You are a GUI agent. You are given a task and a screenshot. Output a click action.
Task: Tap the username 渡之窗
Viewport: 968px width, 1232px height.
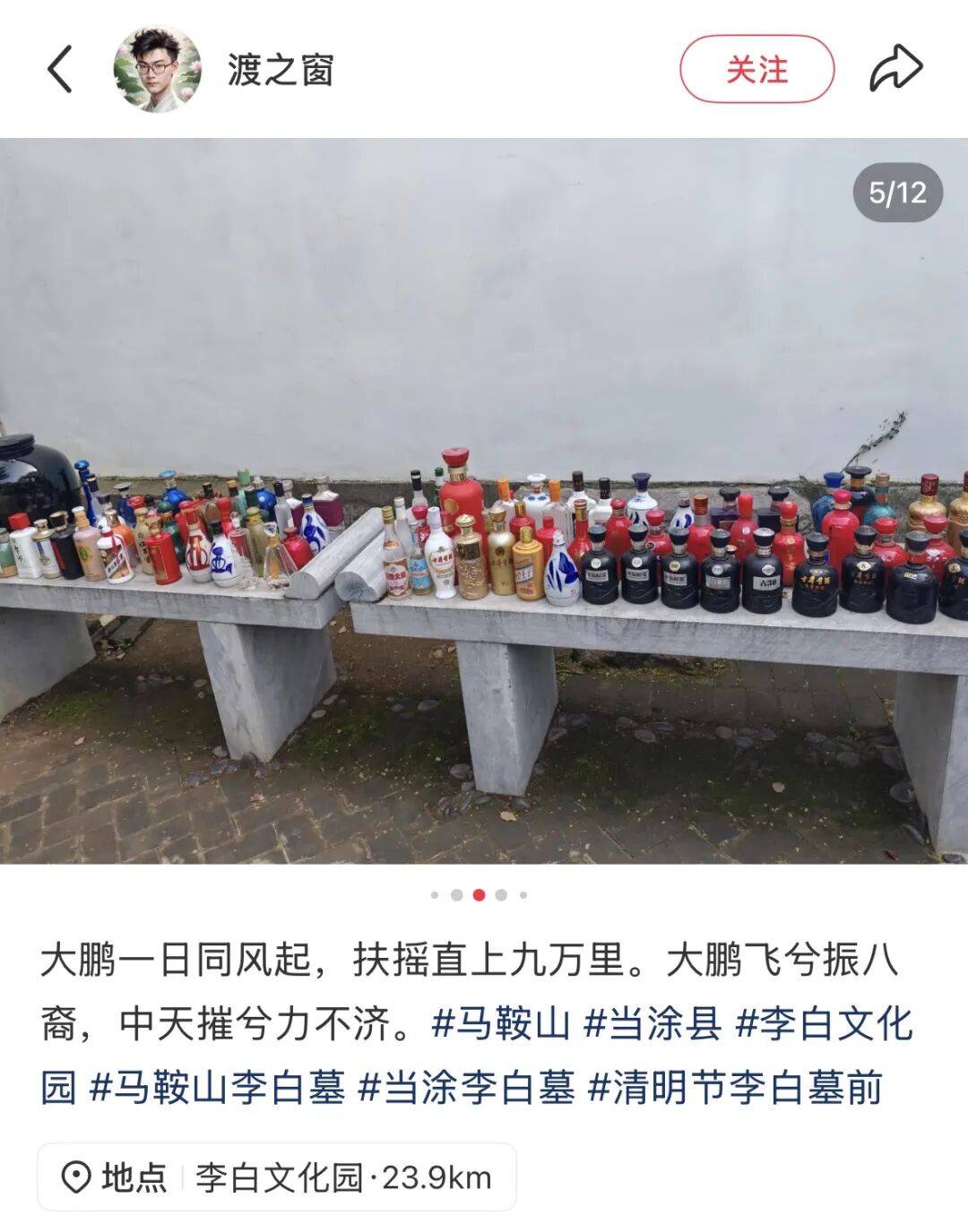click(281, 70)
